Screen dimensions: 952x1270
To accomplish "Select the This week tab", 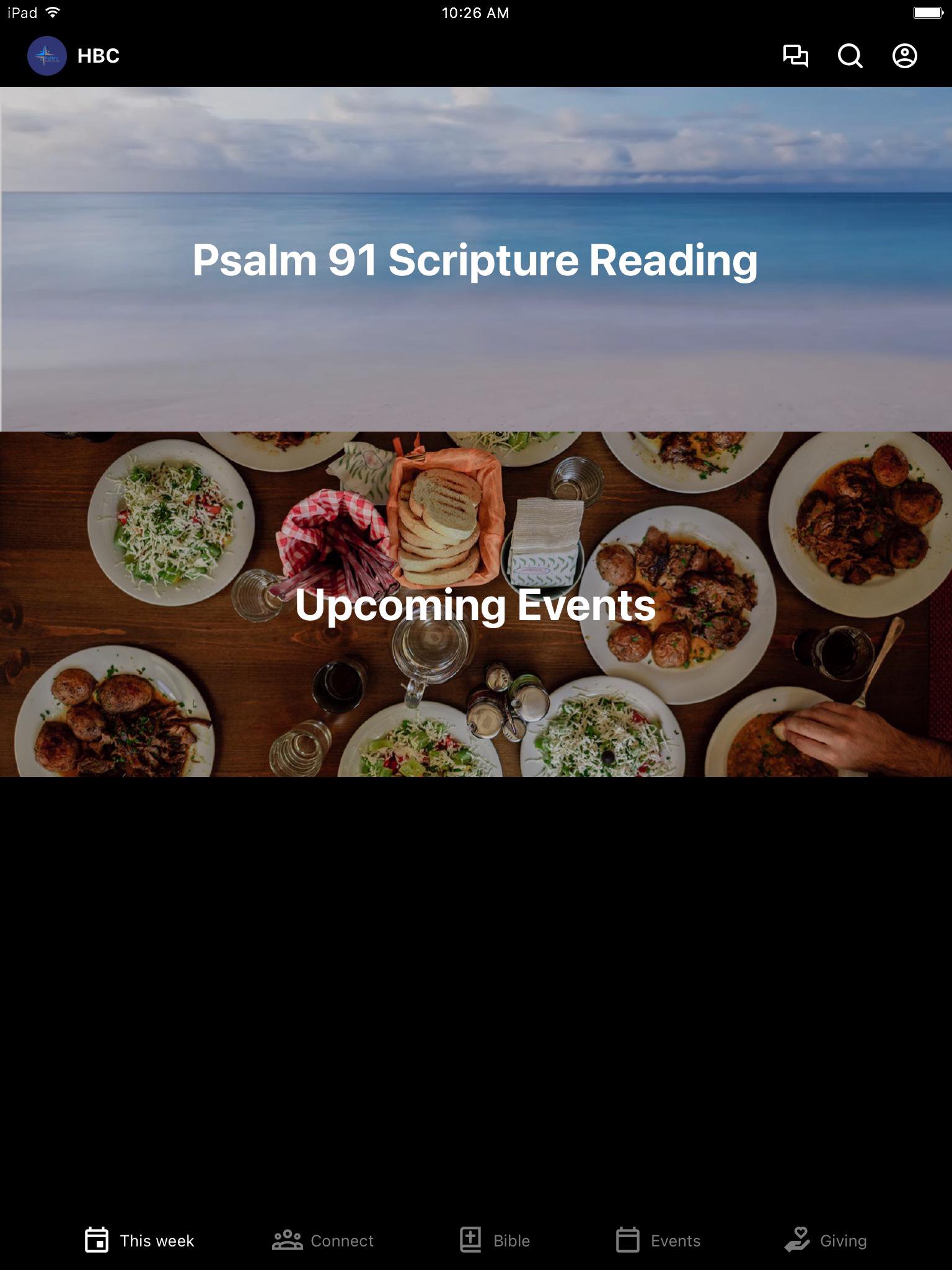I will [139, 1240].
